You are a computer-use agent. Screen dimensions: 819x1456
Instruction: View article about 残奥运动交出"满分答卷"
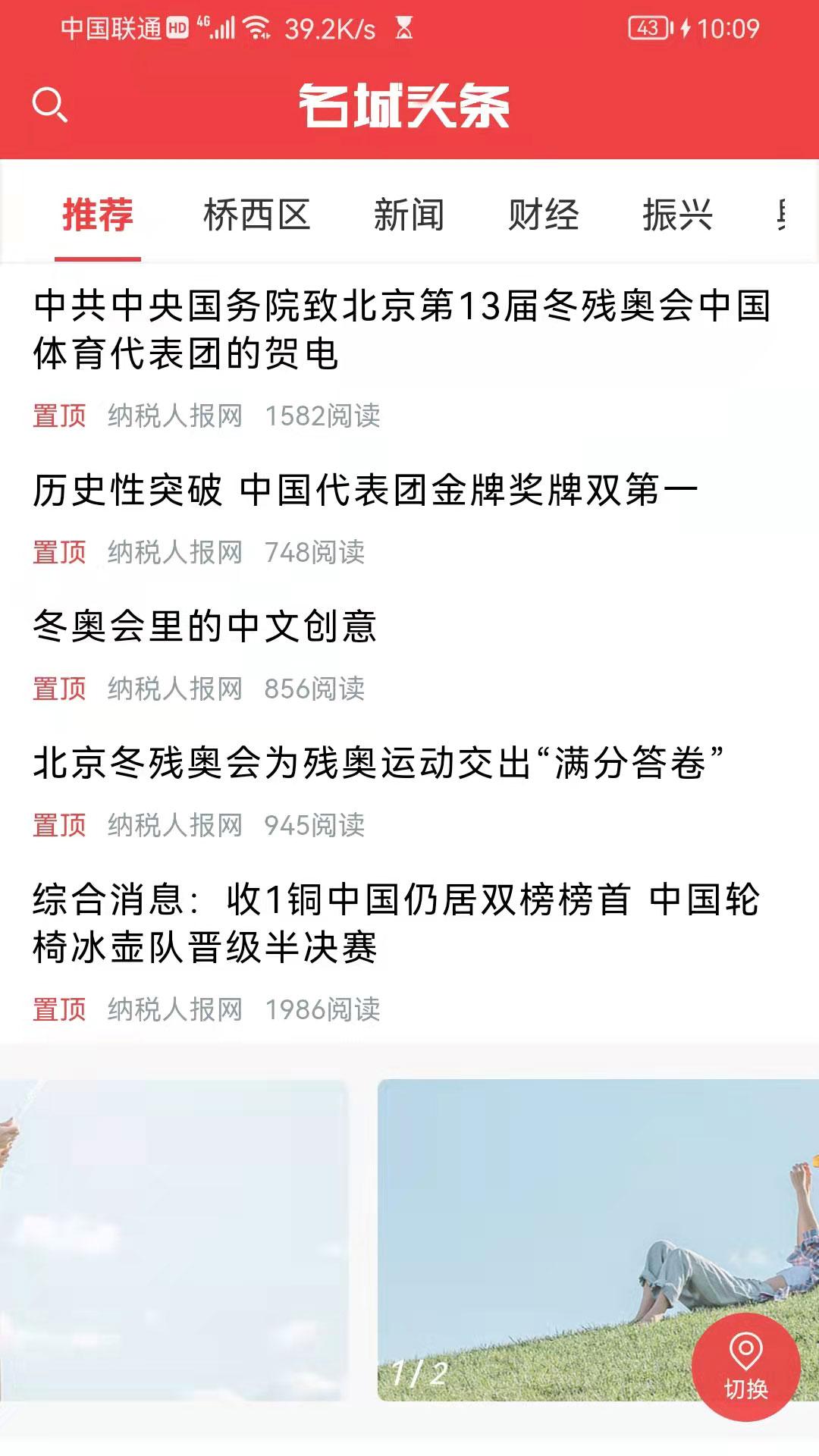click(x=378, y=763)
